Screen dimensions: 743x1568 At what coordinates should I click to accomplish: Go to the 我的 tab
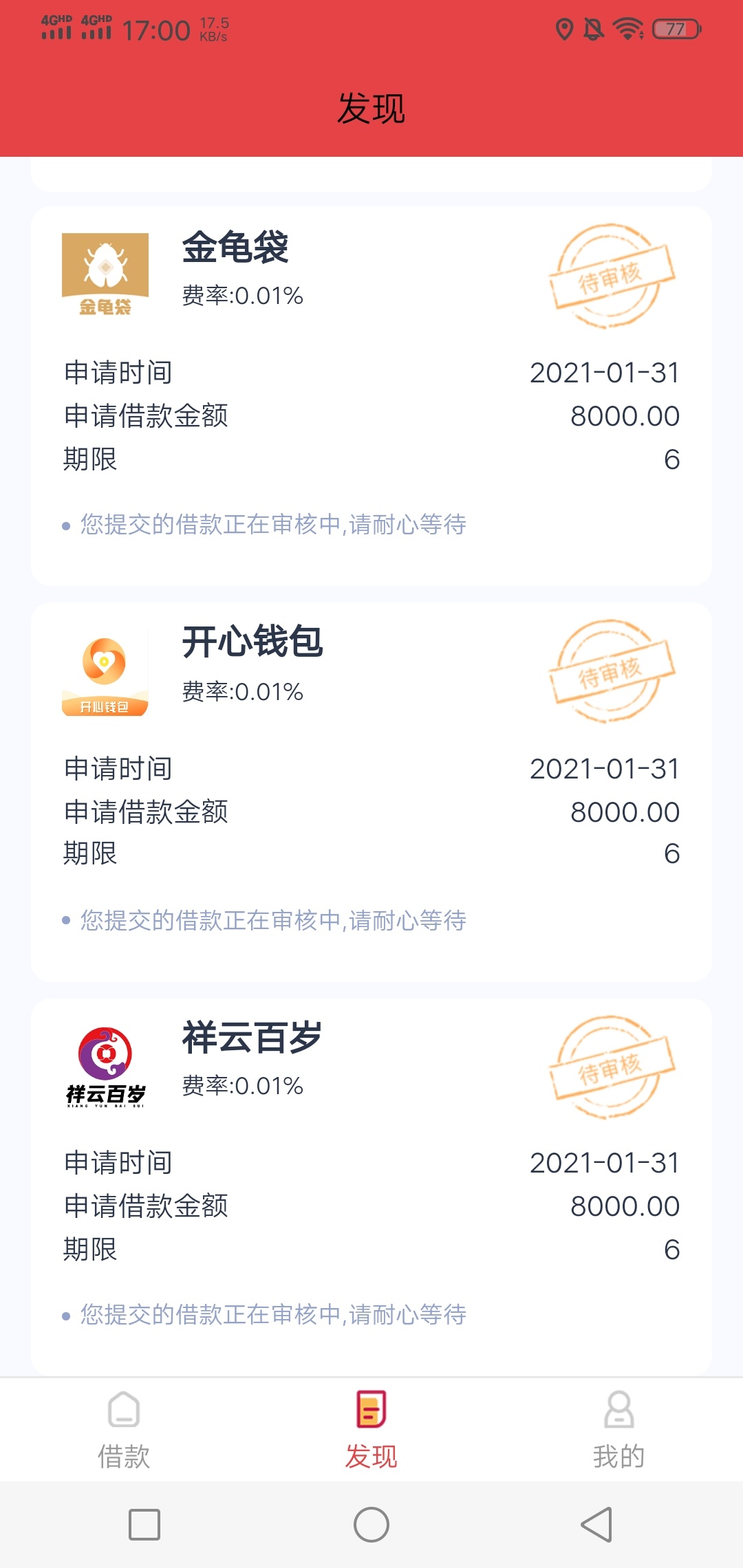coord(619,1430)
